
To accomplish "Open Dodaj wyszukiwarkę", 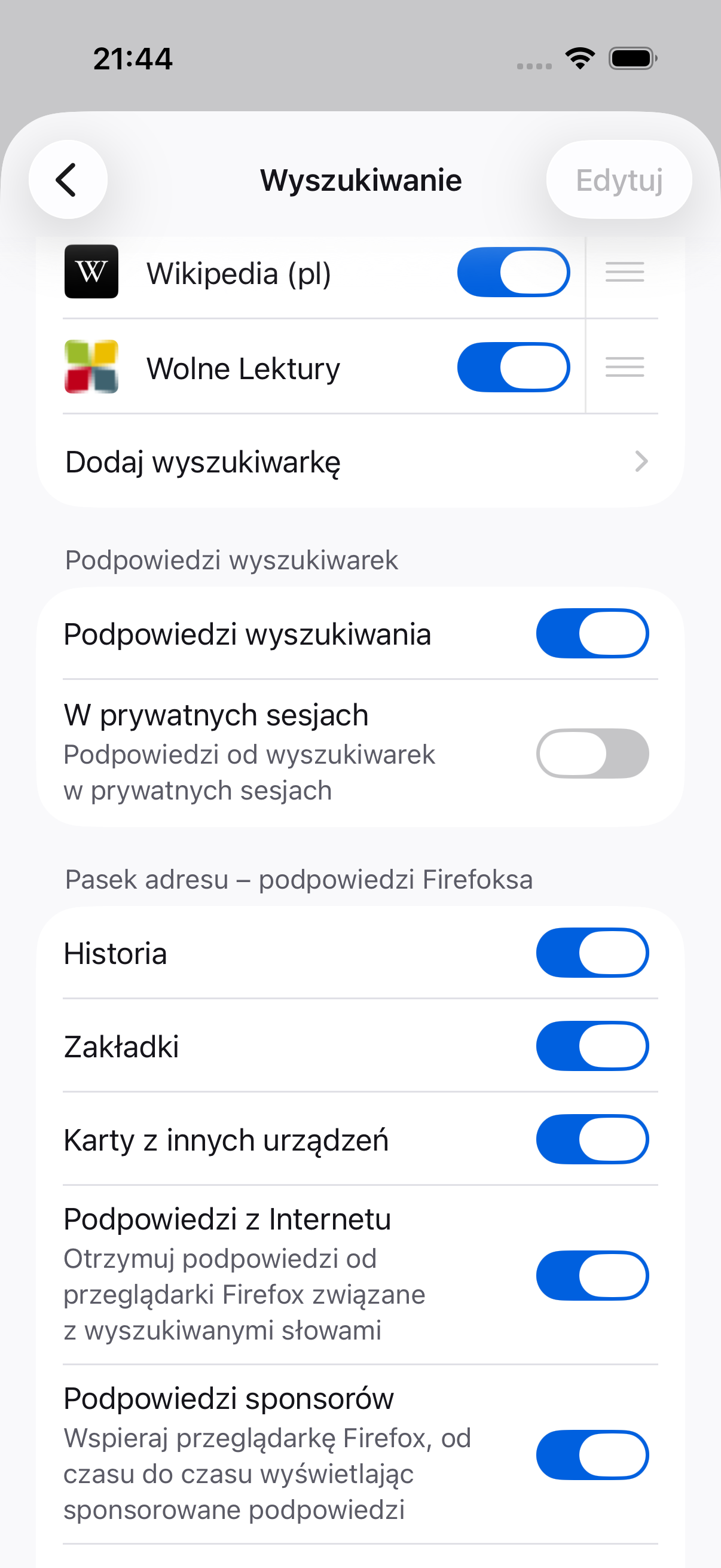I will click(x=360, y=462).
